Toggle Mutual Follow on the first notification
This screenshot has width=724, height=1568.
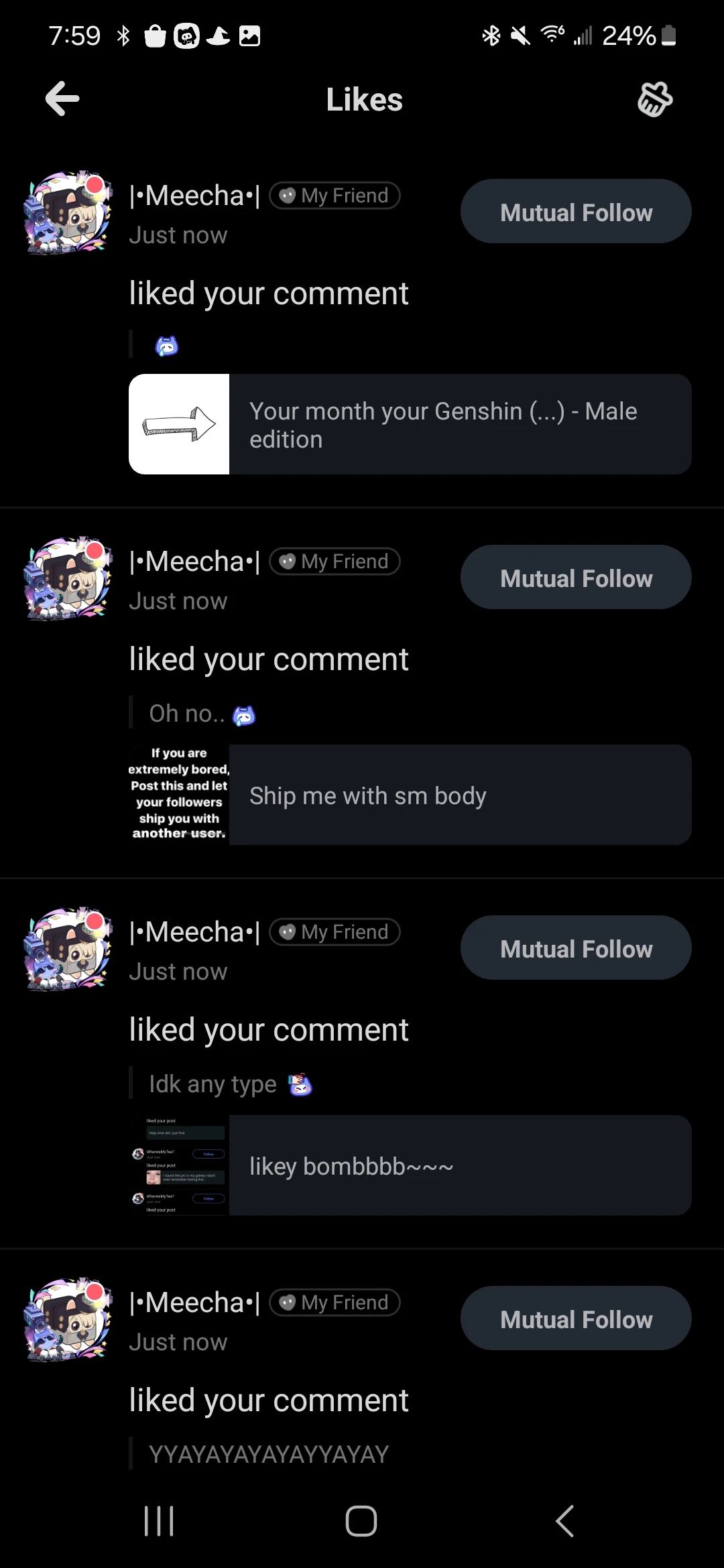(575, 210)
